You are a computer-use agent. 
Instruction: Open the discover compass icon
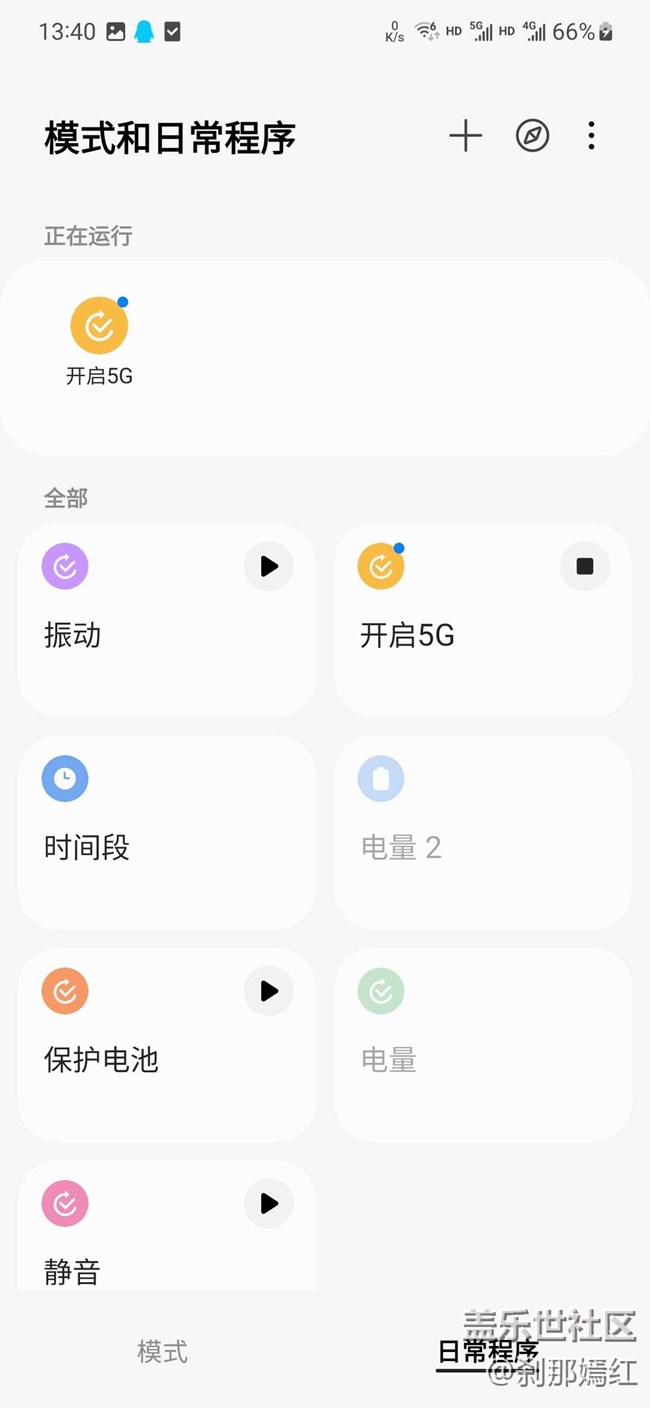point(532,136)
